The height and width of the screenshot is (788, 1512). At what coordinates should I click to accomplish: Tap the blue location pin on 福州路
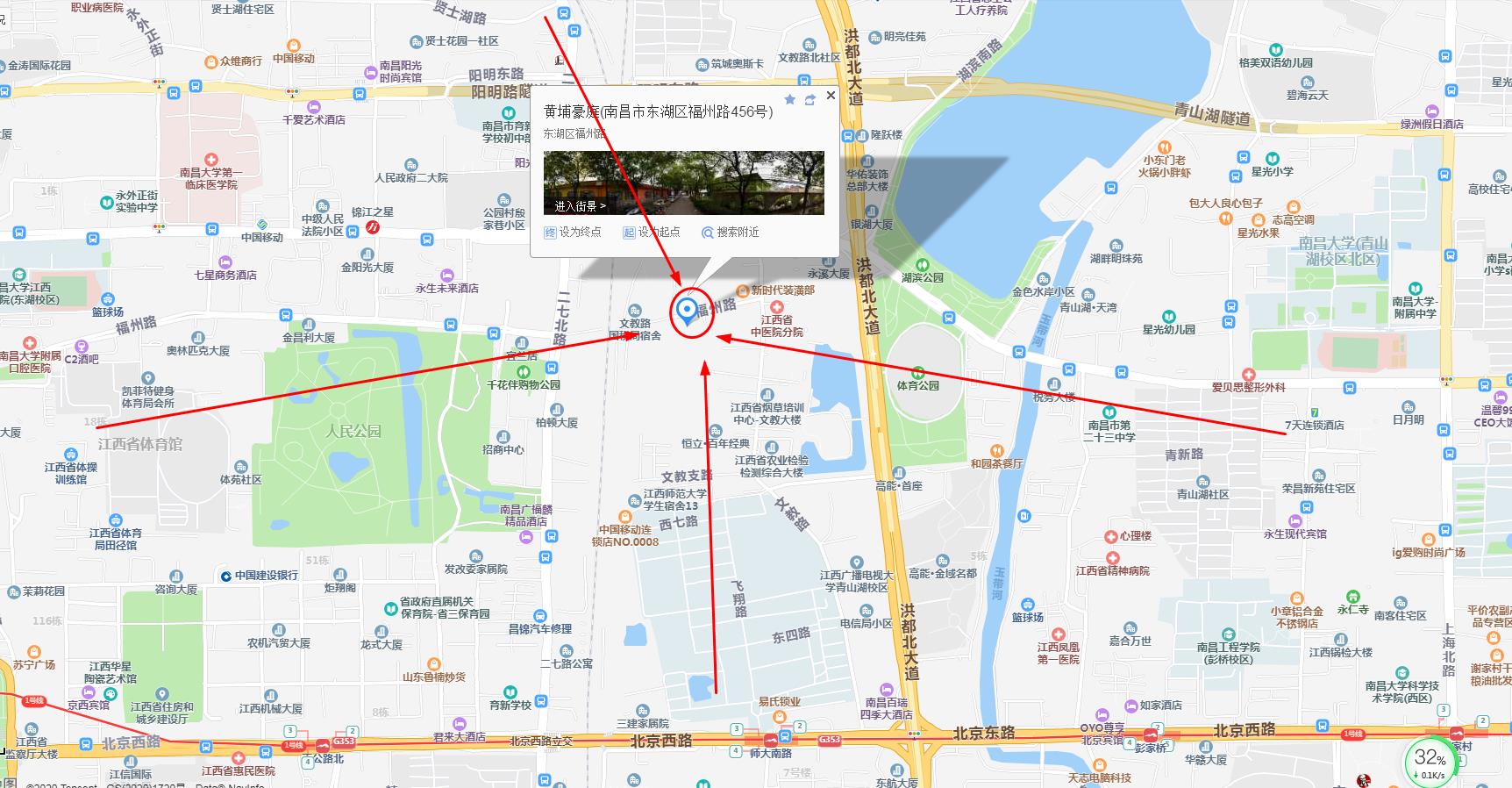(687, 312)
